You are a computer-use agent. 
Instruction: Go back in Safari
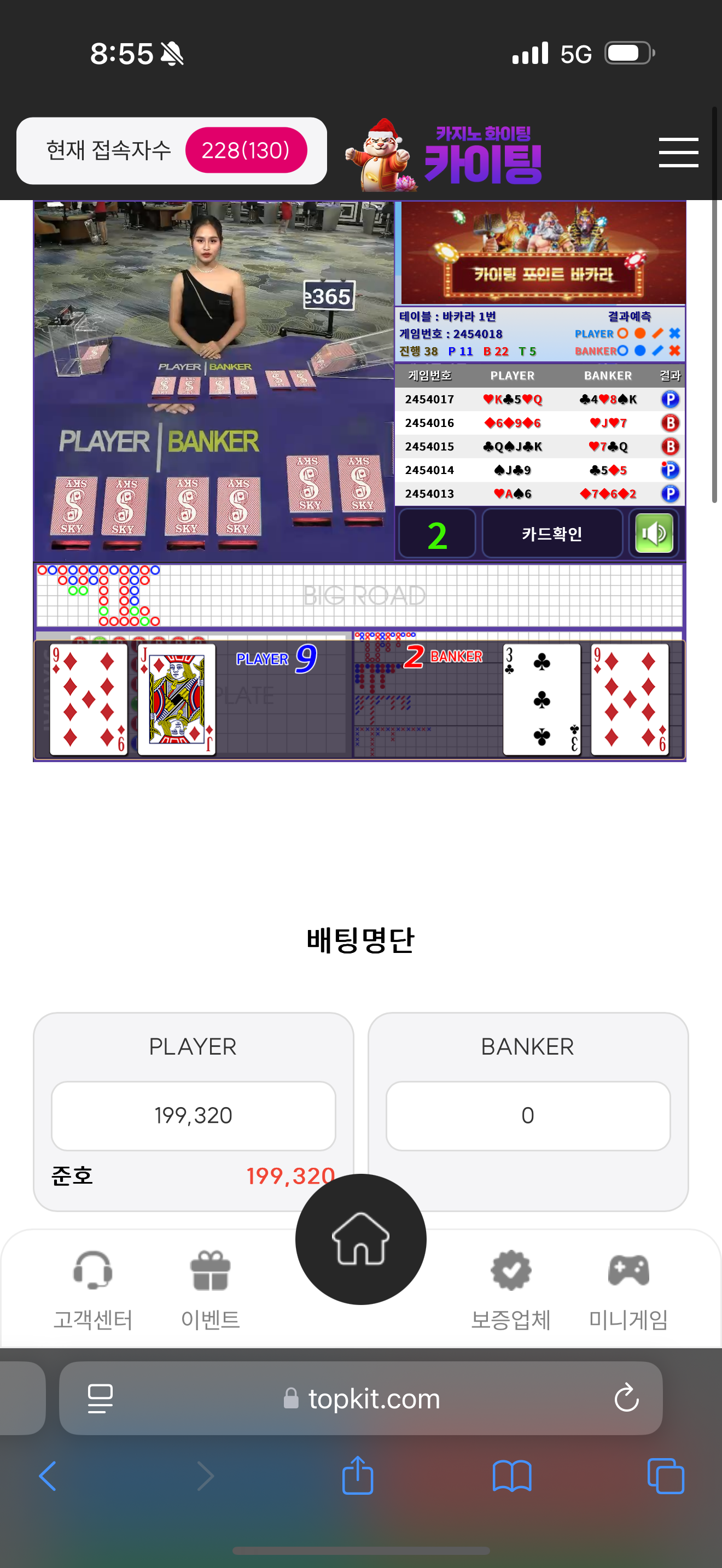48,1476
